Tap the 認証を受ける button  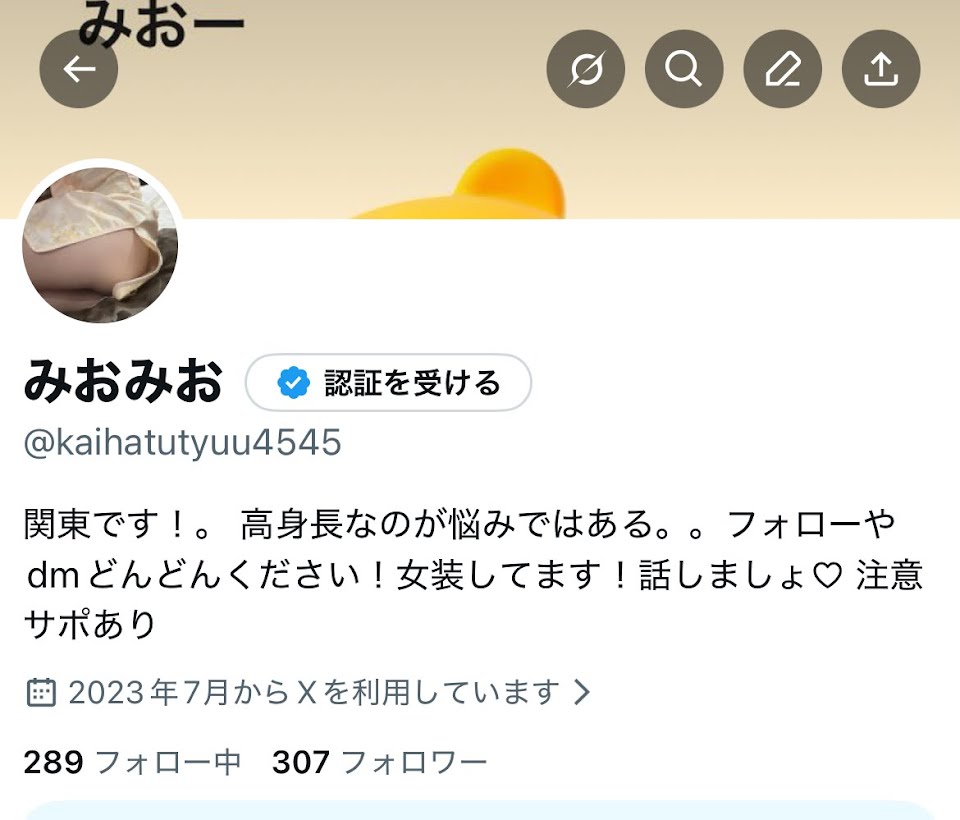tap(388, 383)
